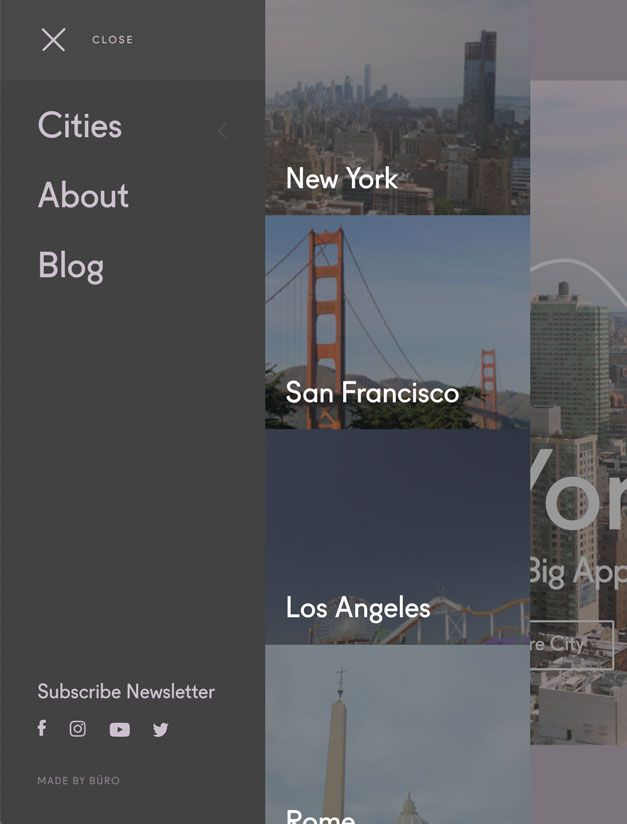Screen dimensions: 627x824
Task: Visit the Facebook page
Action: (x=42, y=728)
